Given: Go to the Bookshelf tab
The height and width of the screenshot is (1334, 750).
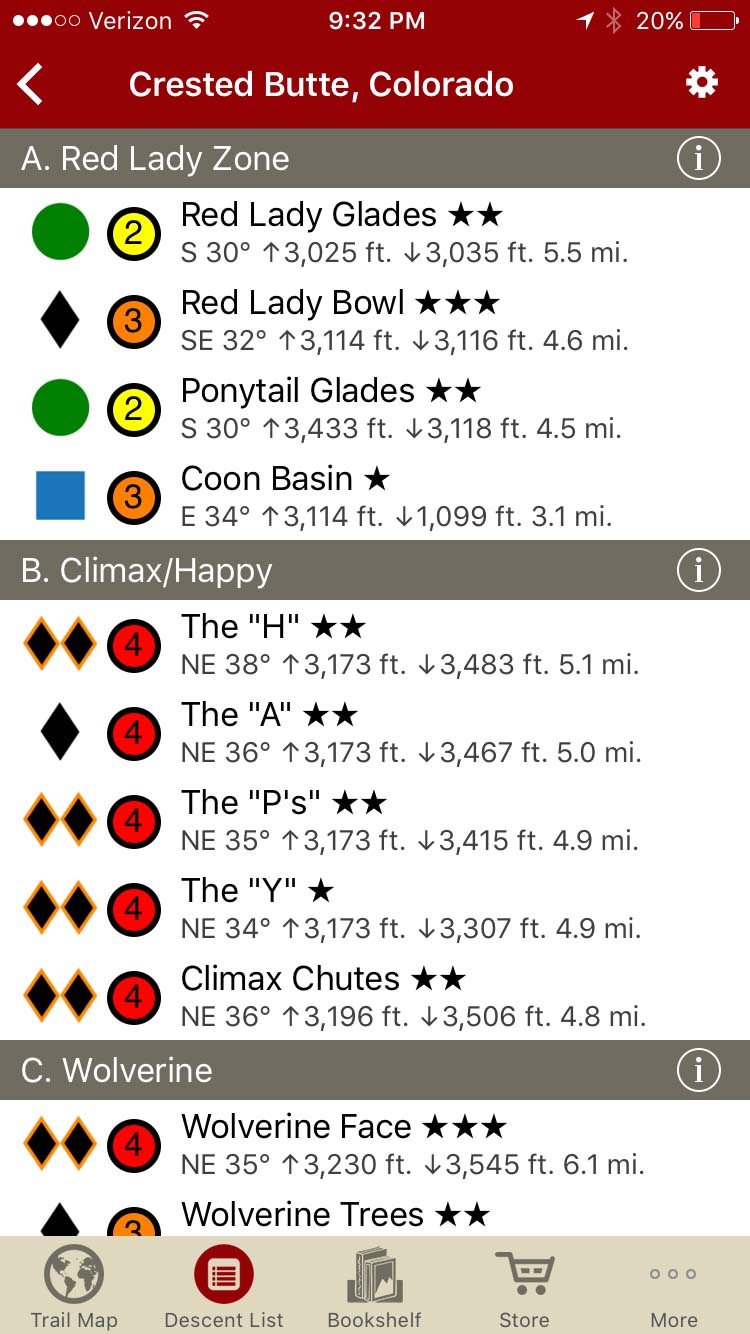Looking at the screenshot, I should [375, 1287].
